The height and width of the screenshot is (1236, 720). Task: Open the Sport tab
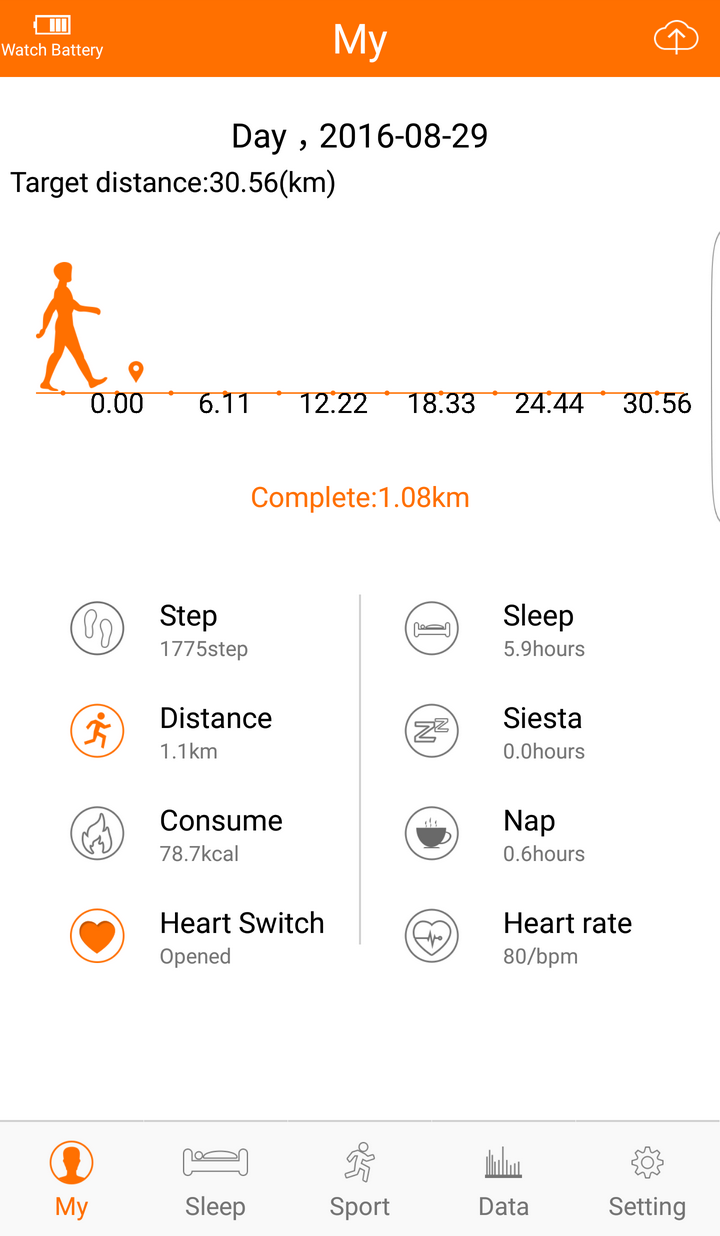(x=359, y=1180)
